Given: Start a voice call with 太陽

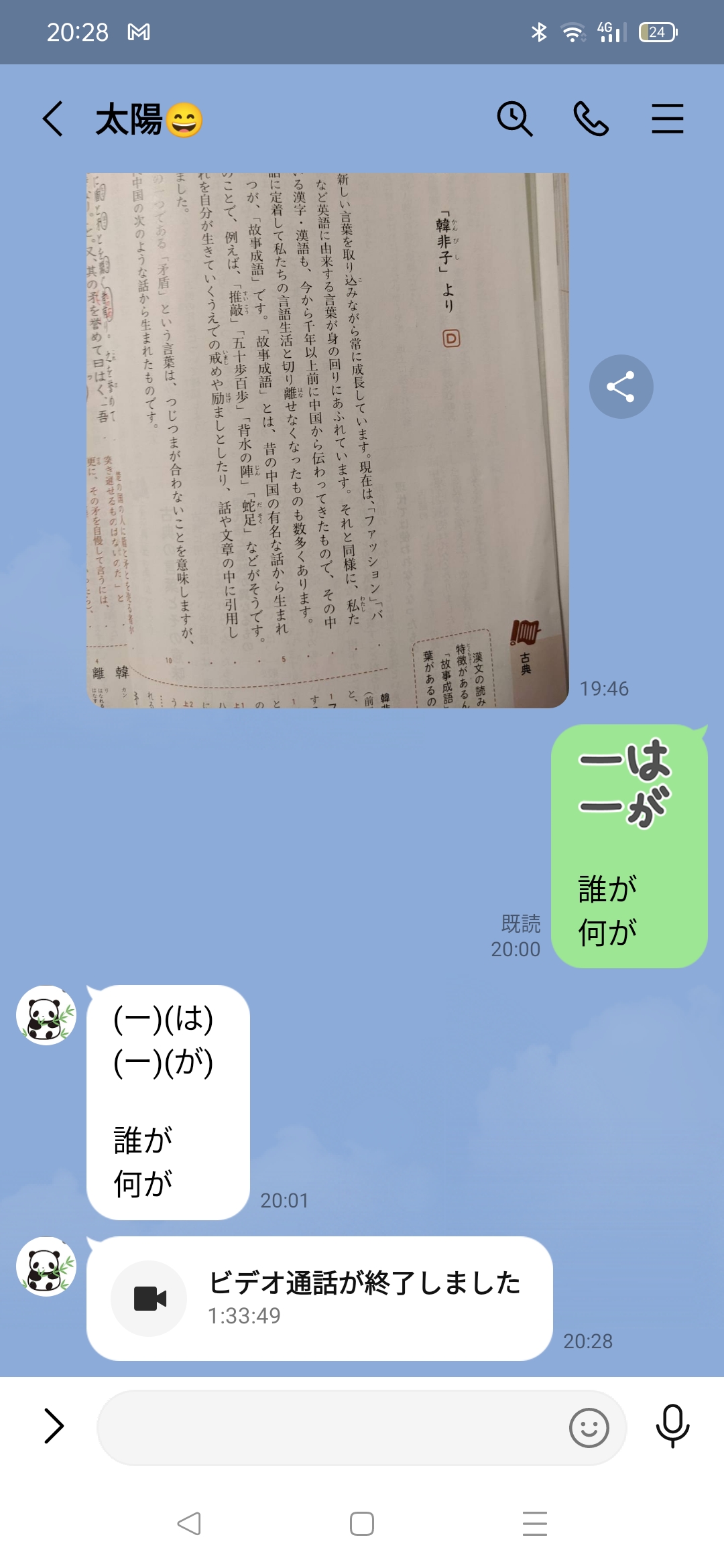Looking at the screenshot, I should click(x=591, y=119).
